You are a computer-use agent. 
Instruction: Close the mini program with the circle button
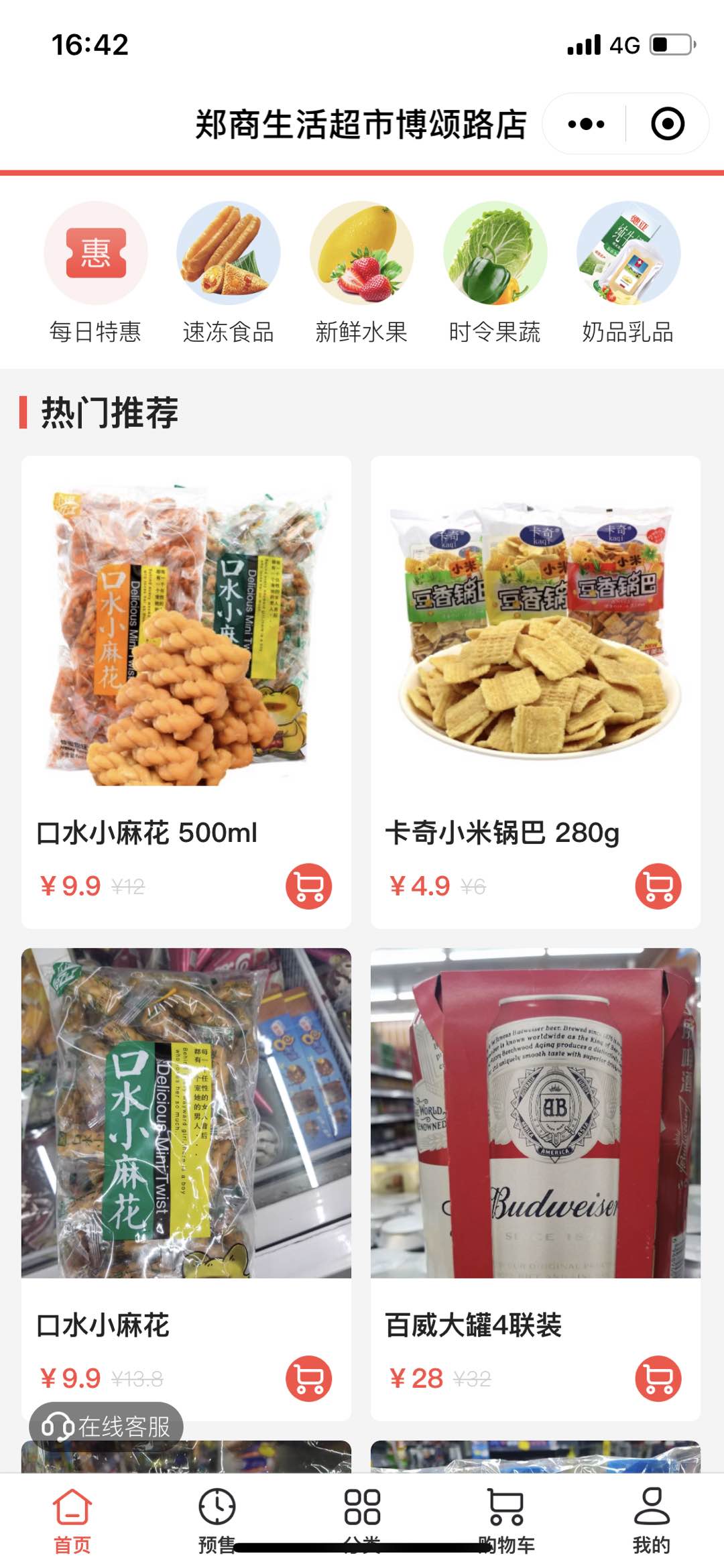click(667, 124)
